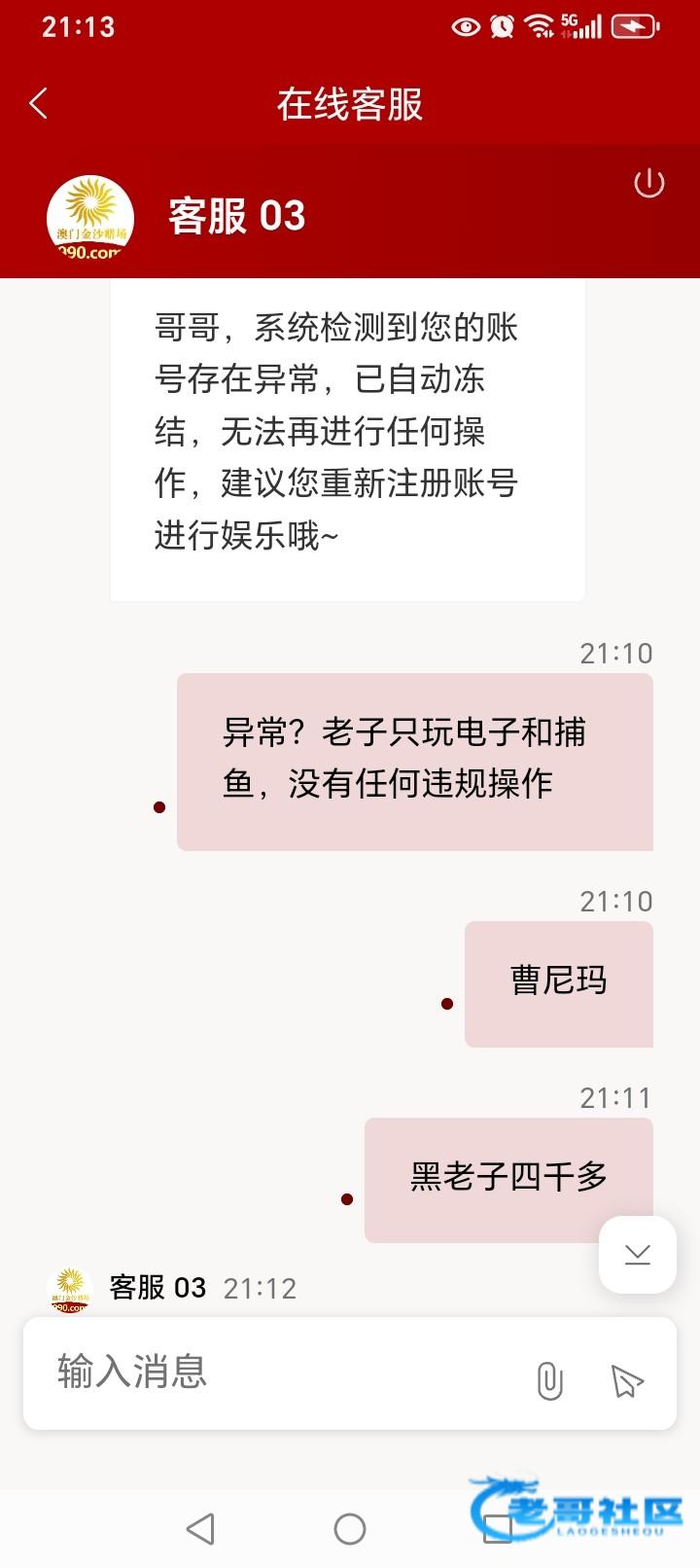Viewport: 700px width, 1568px height.
Task: Jump to latest messages with the down arrow
Action: (x=638, y=1255)
